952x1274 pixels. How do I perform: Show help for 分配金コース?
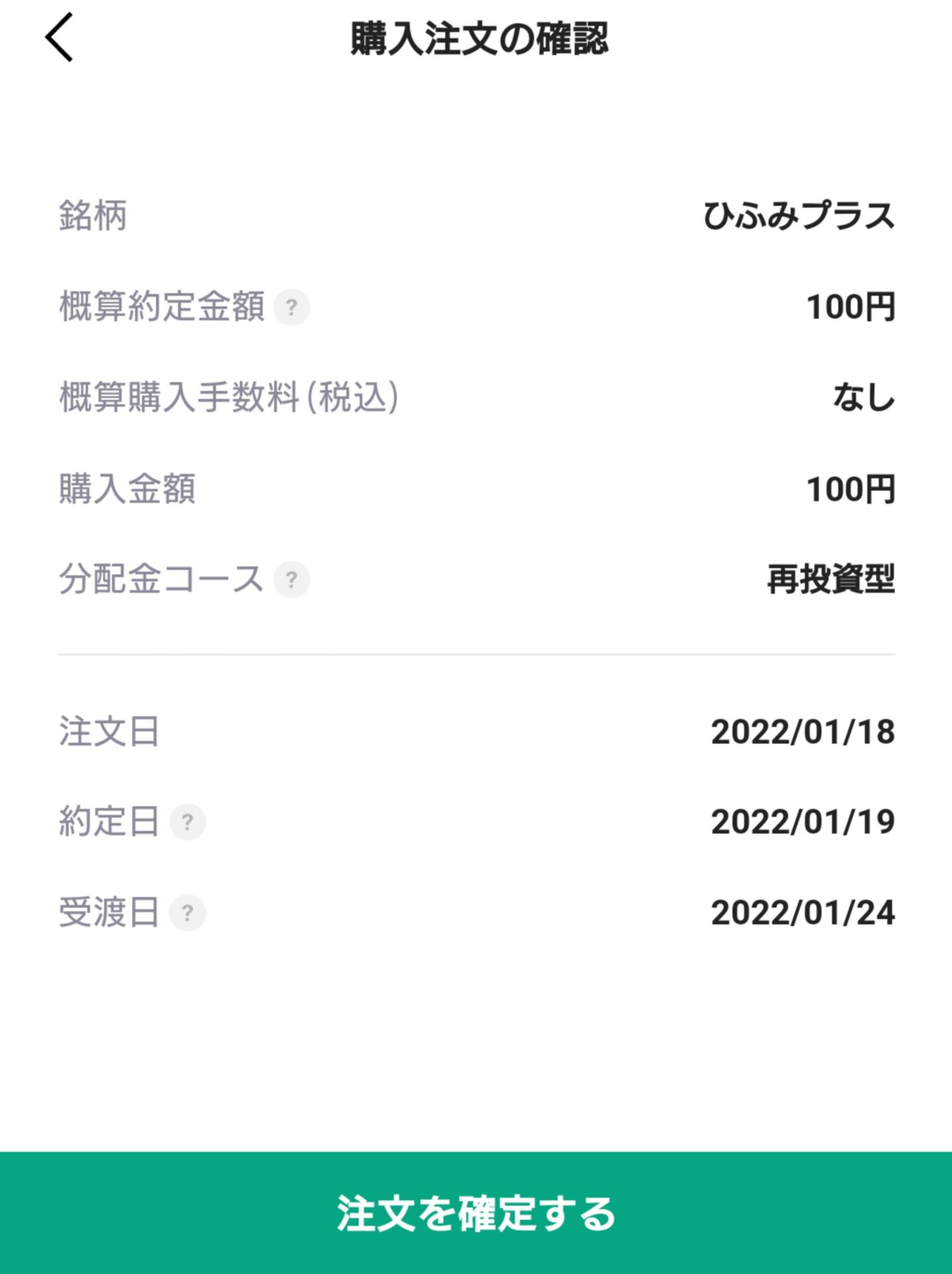(x=291, y=580)
